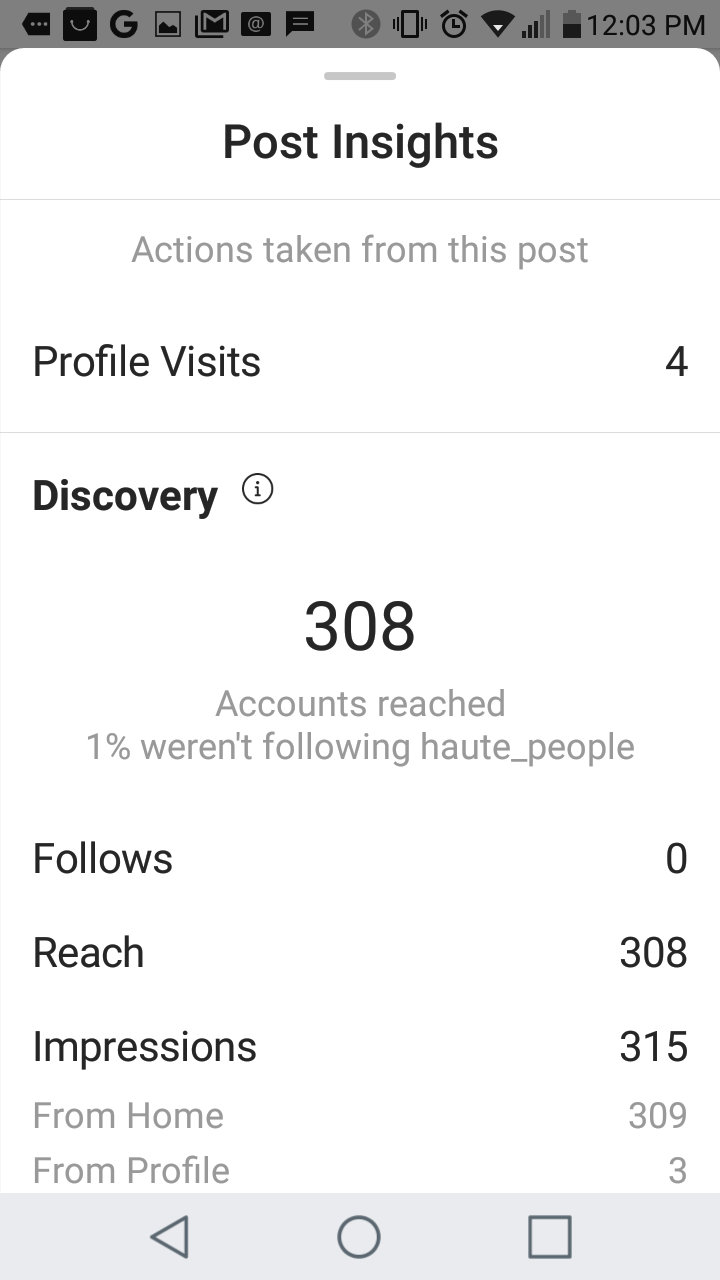The image size is (720, 1280).
Task: Open recent apps overview
Action: (549, 1237)
